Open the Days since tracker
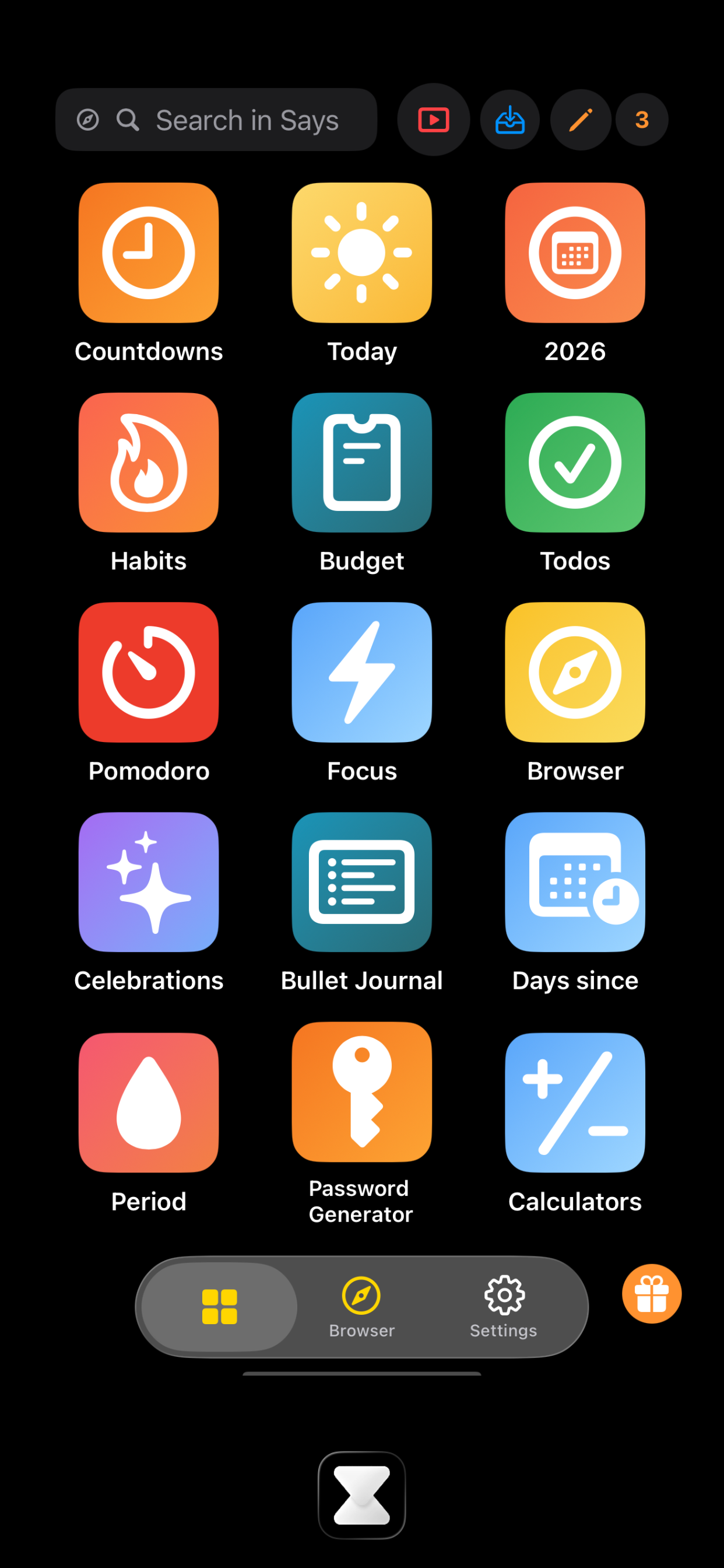The image size is (724, 1568). [574, 881]
